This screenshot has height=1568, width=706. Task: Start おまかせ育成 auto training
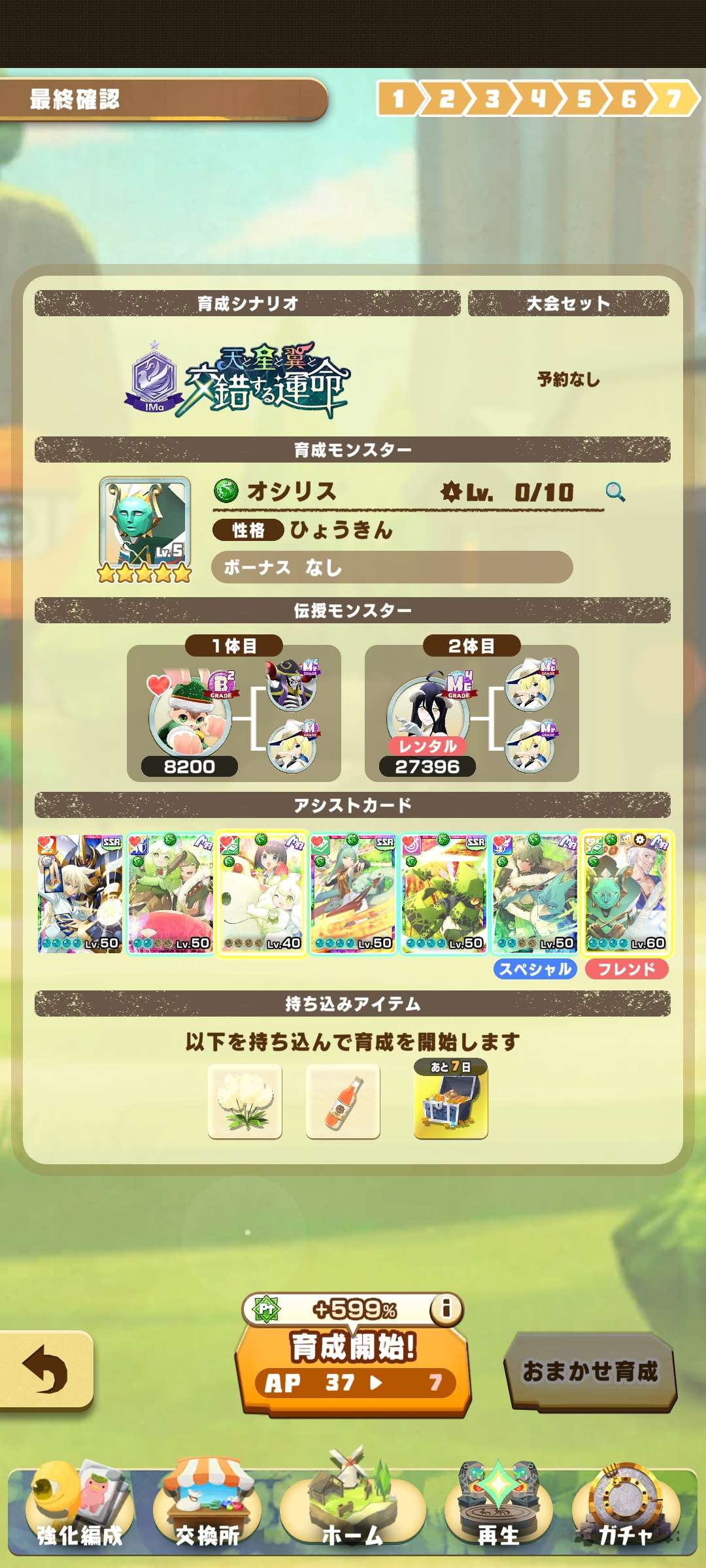[590, 1371]
